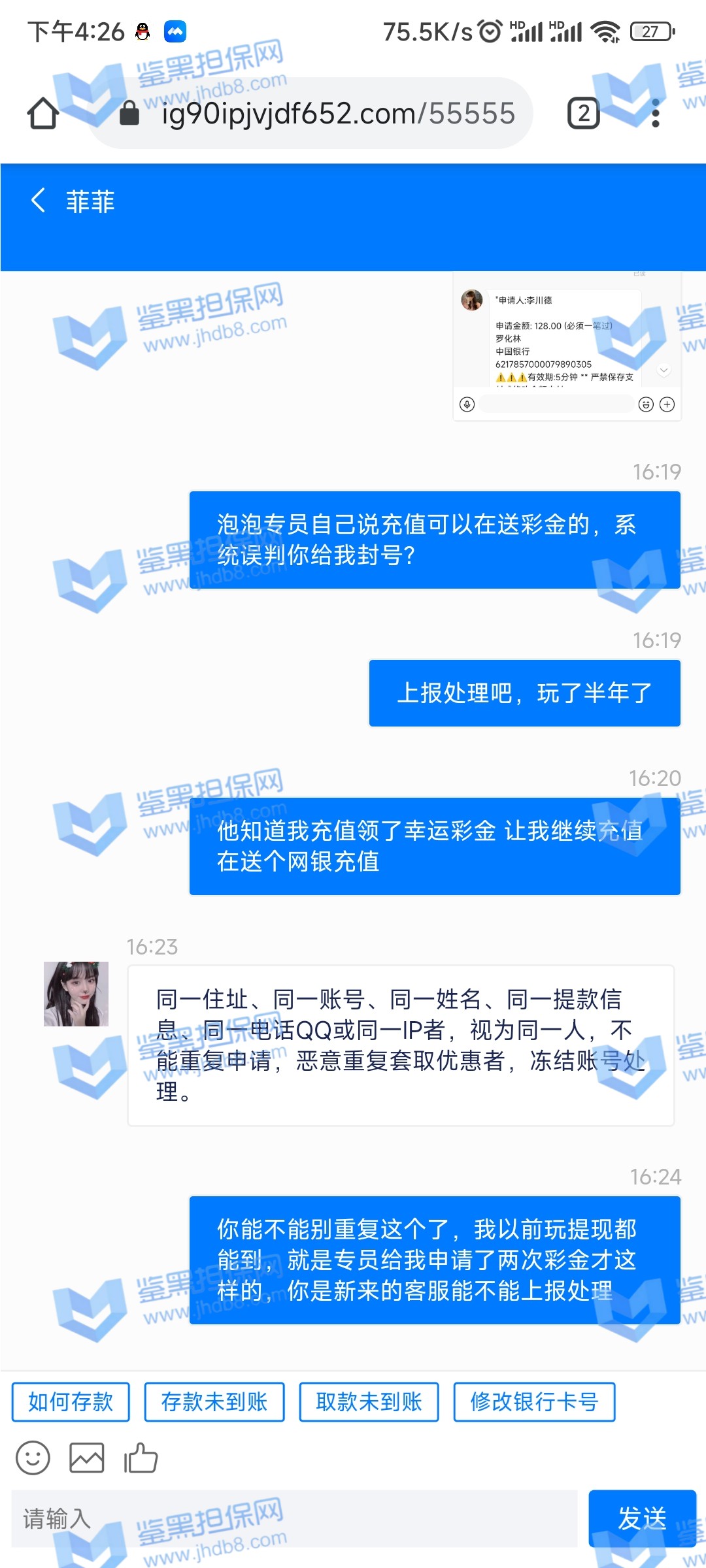Select the 如何存款 quick reply
The width and height of the screenshot is (706, 1568).
pos(71,1402)
